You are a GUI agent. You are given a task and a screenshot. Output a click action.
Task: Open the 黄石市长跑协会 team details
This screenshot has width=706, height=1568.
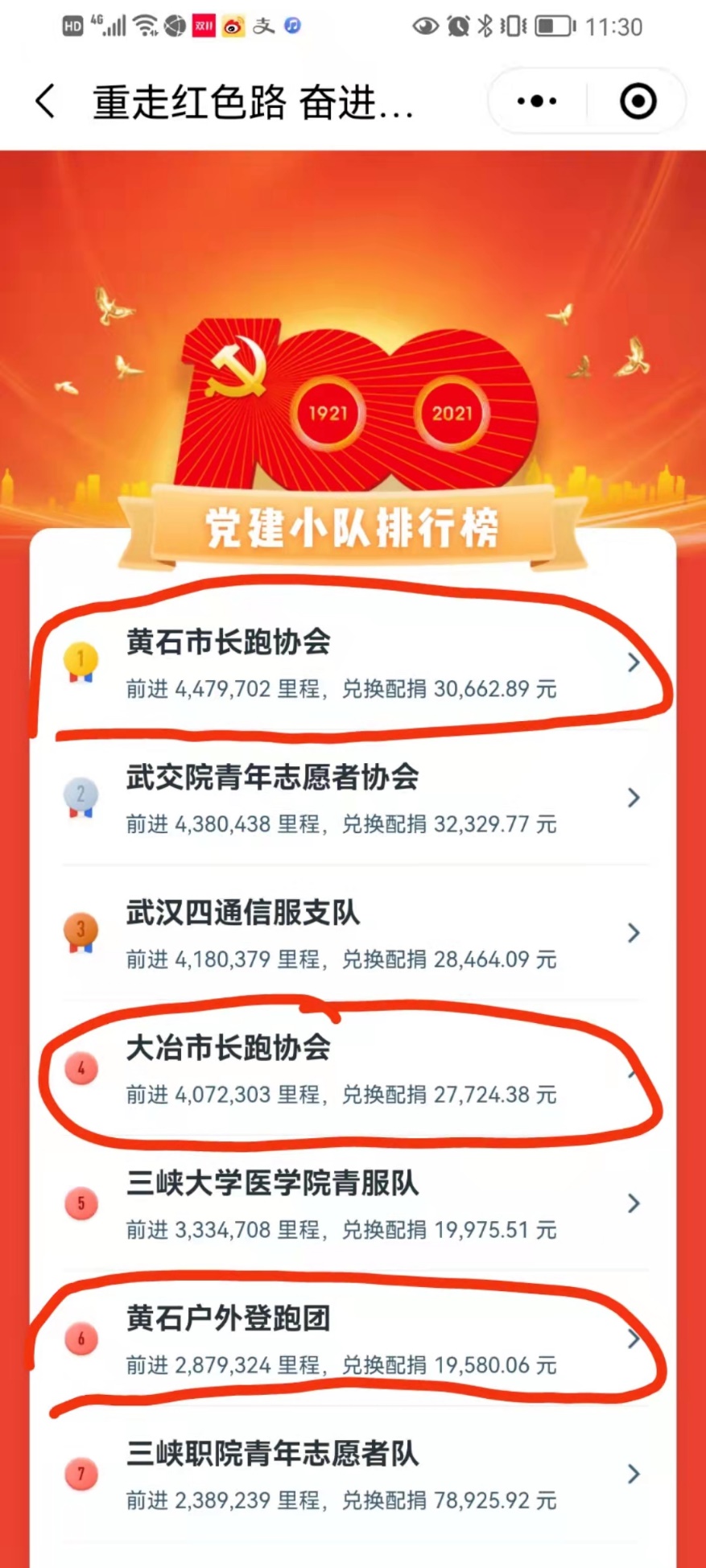353,663
